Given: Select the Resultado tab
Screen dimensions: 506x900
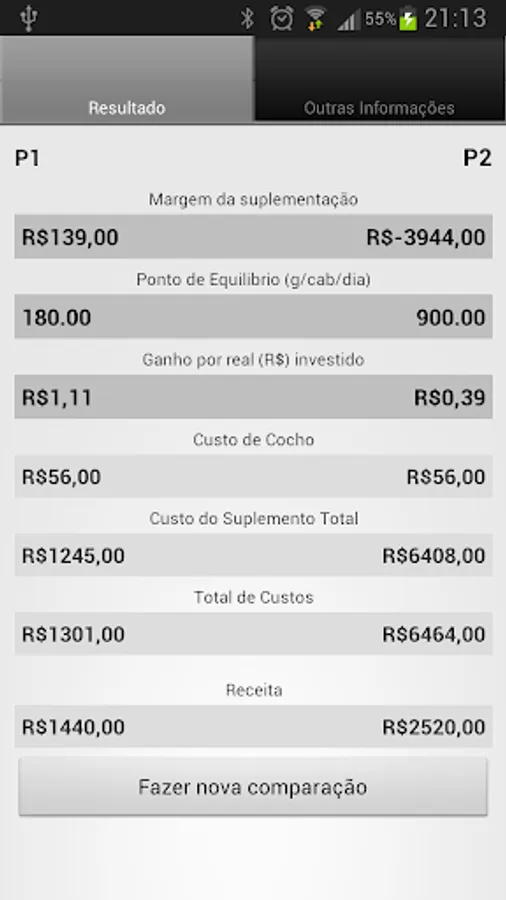Looking at the screenshot, I should coord(127,79).
